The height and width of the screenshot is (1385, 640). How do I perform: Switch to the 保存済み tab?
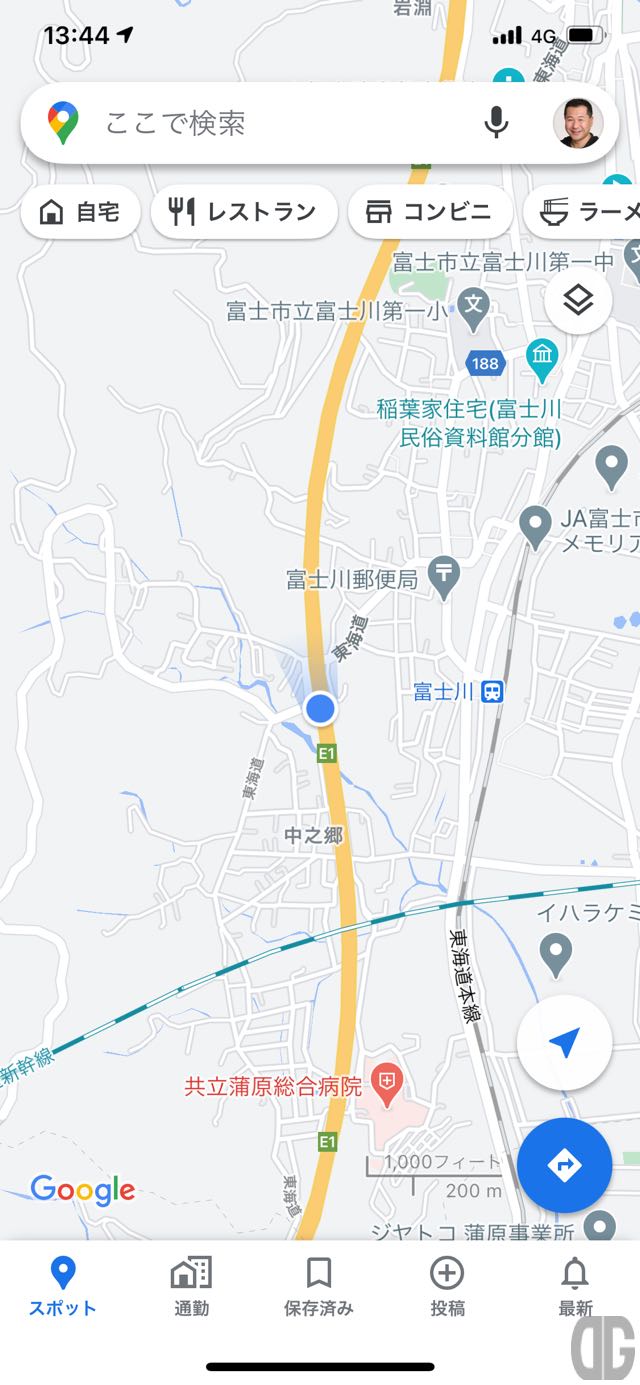pos(319,1287)
